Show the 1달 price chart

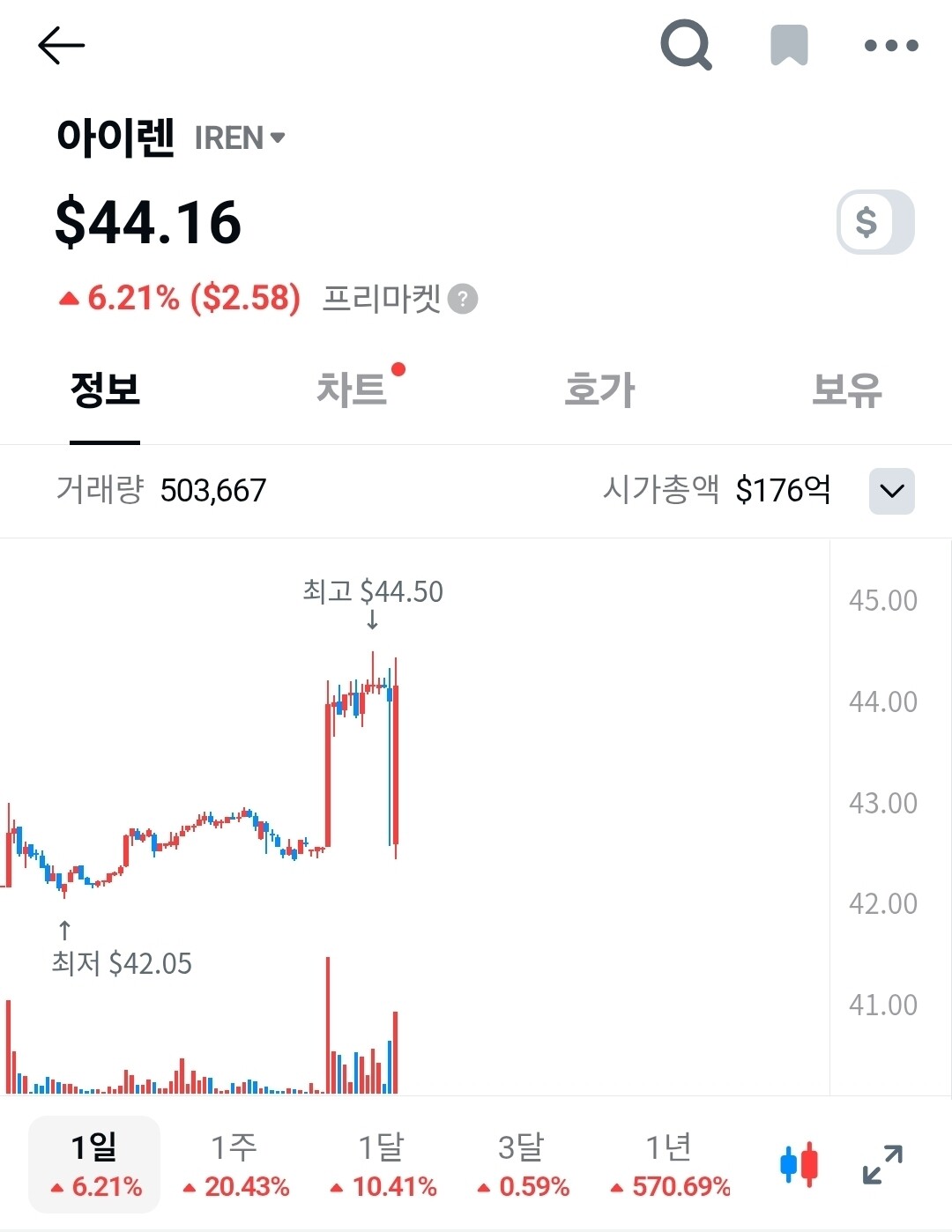pyautogui.click(x=383, y=1164)
